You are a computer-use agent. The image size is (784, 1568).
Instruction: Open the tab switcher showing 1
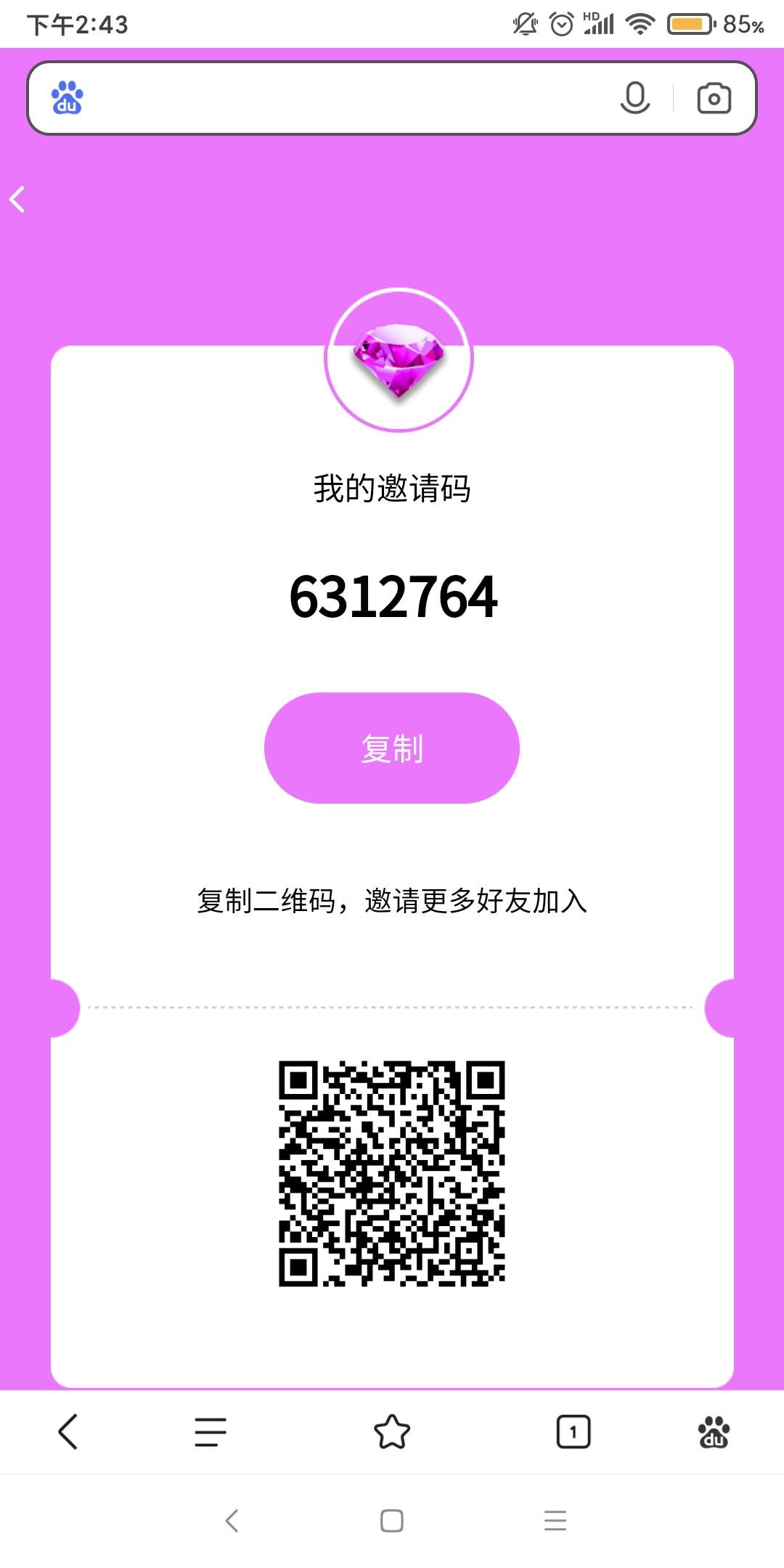(573, 1432)
